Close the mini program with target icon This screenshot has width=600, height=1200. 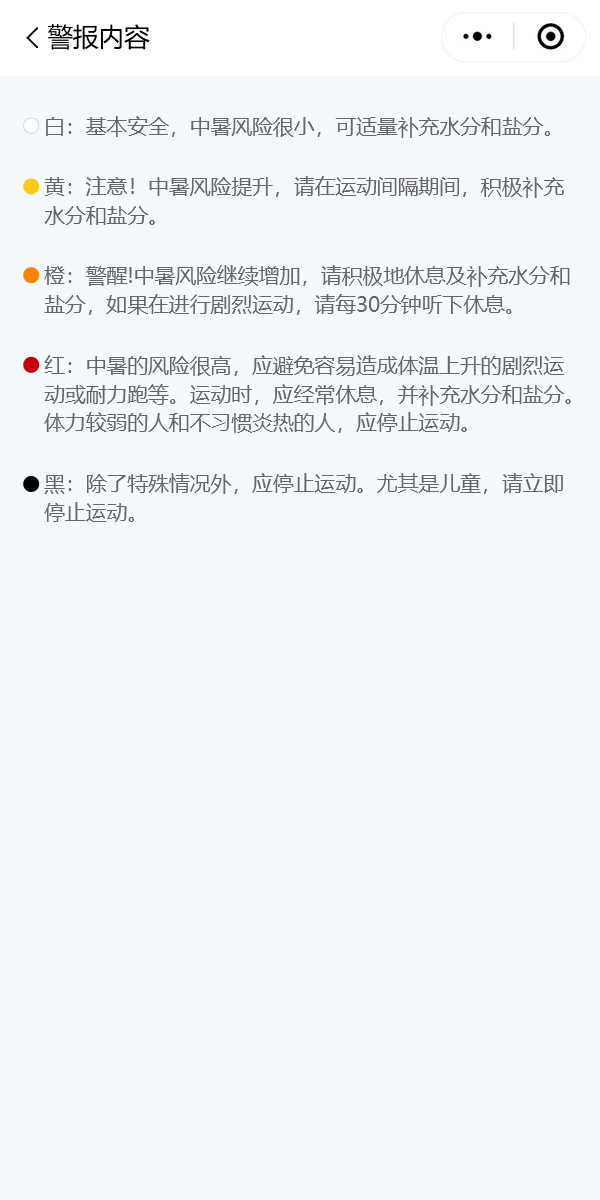550,37
